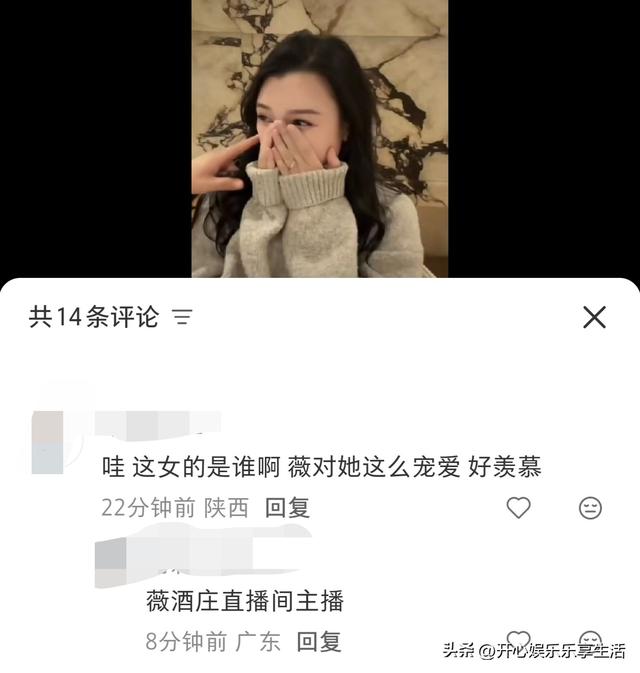Dislike the comment posted 22分钟前

[x=591, y=508]
